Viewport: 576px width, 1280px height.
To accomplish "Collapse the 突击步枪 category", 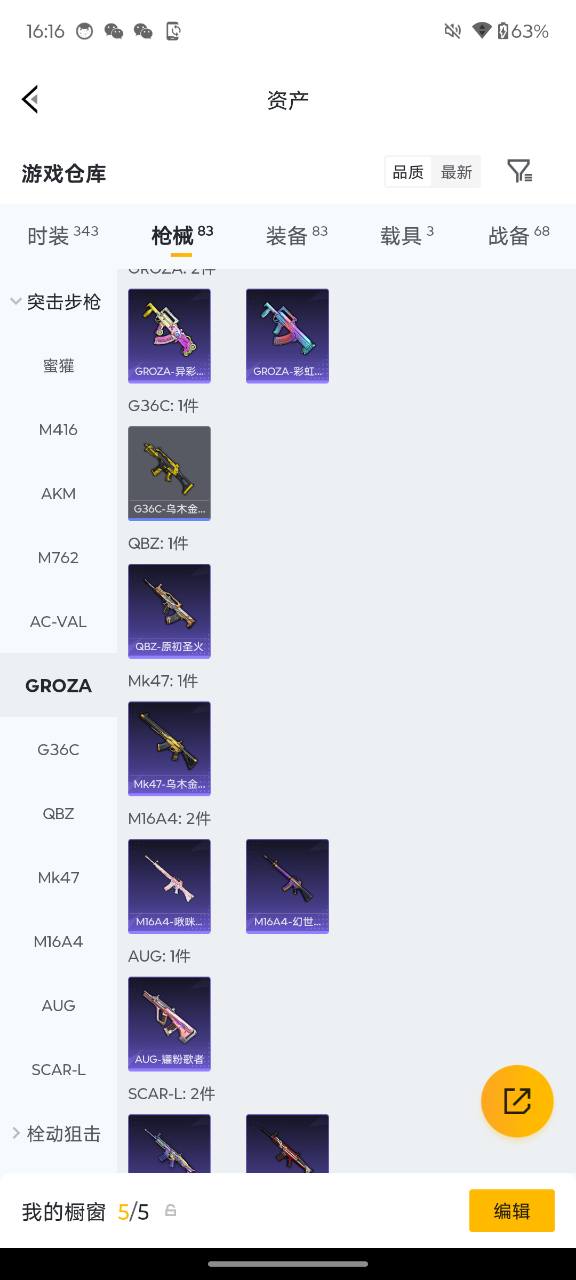I will (x=58, y=301).
